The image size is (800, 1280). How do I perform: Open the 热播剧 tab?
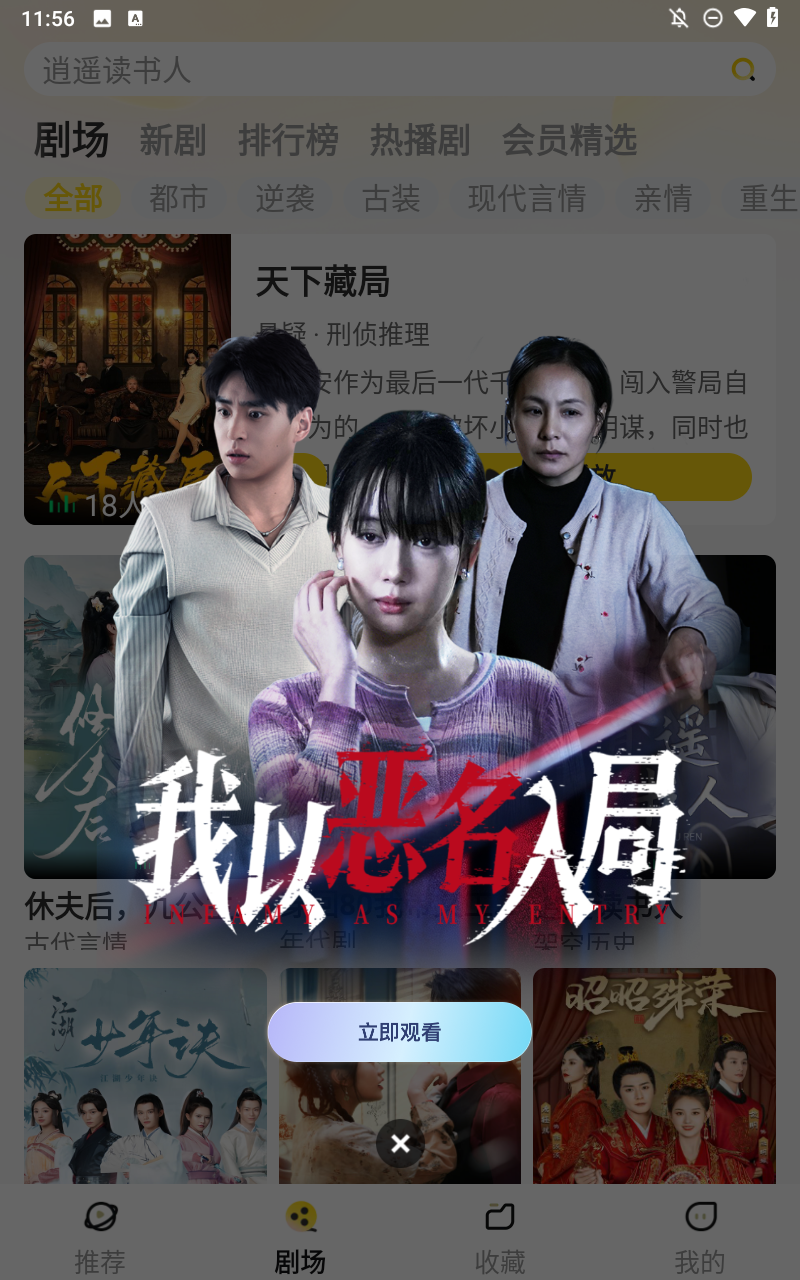point(420,140)
